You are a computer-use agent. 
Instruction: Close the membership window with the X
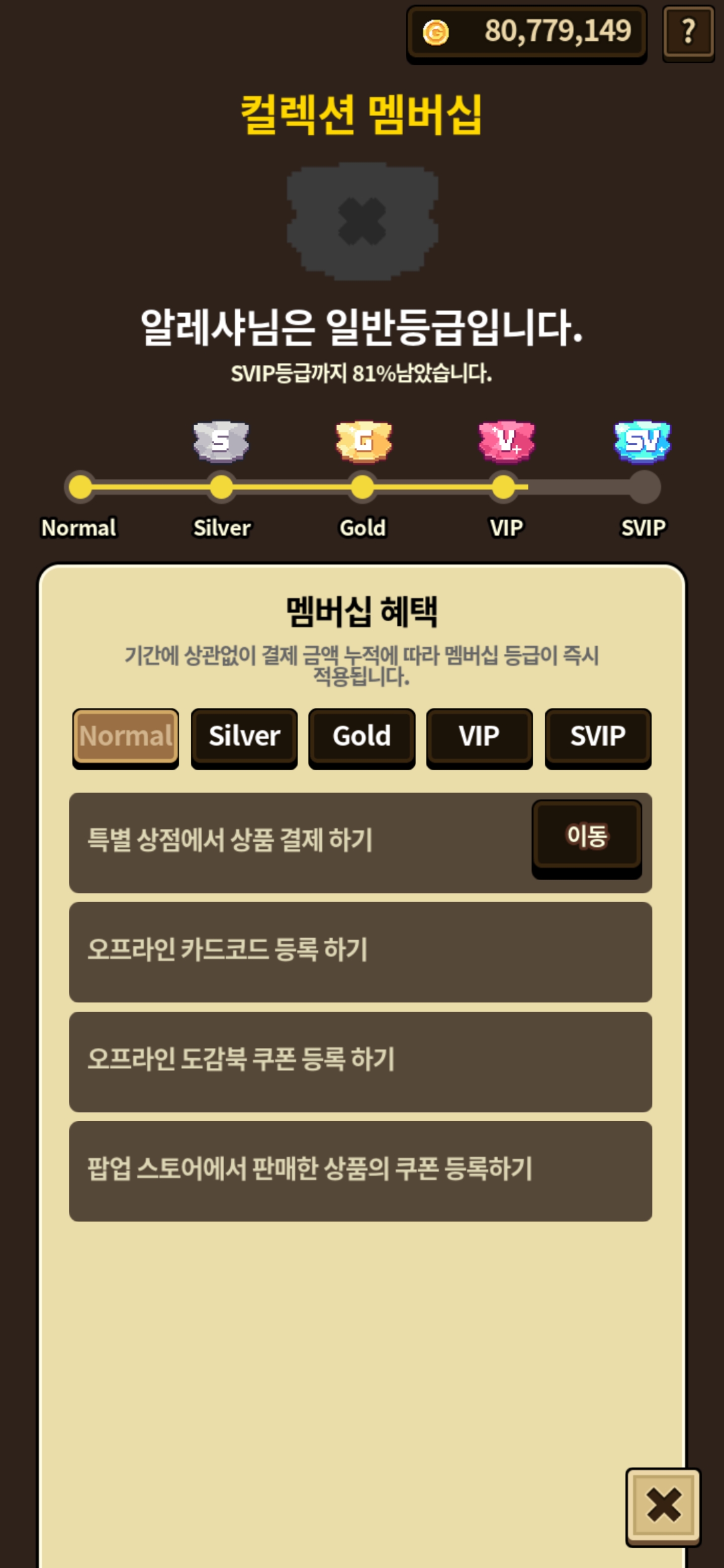663,1505
